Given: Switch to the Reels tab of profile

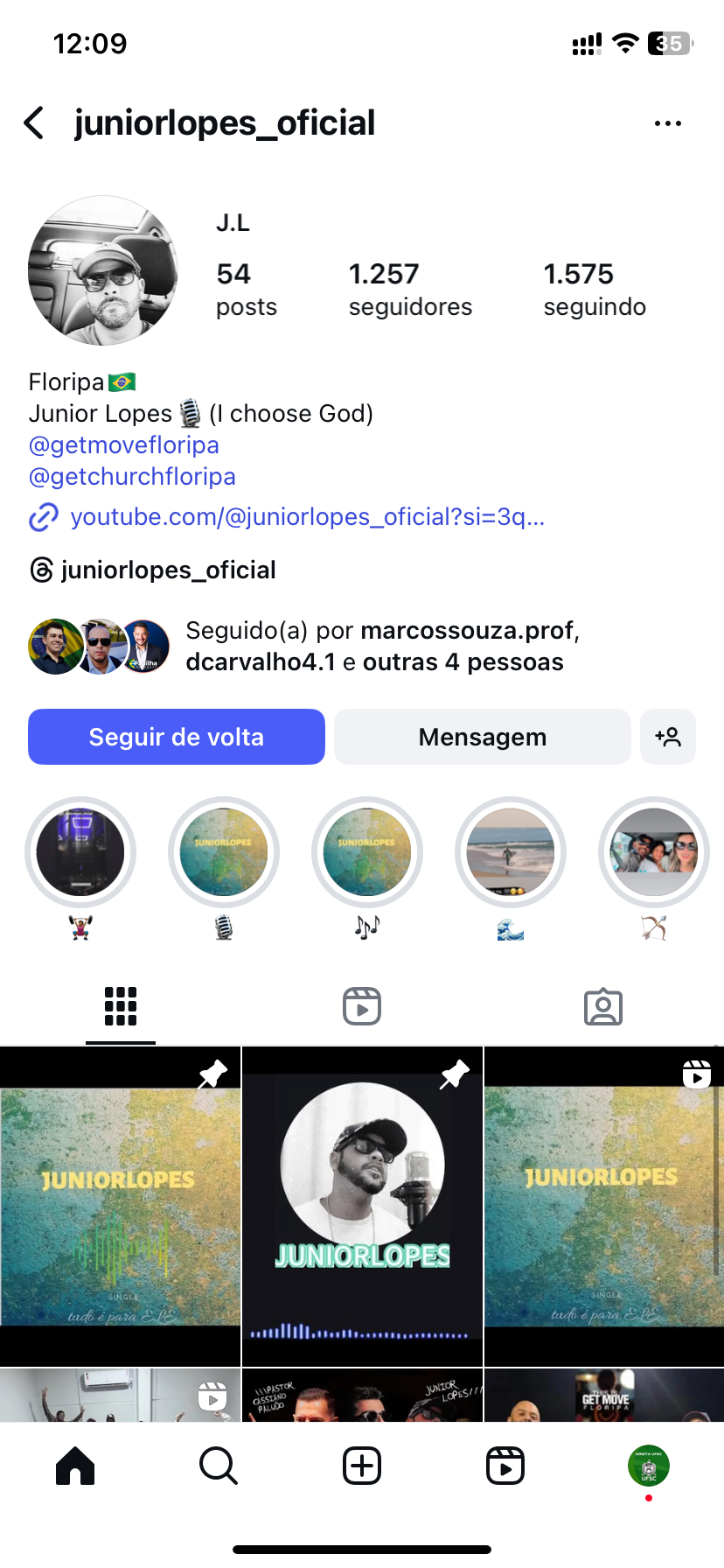Looking at the screenshot, I should [362, 1006].
